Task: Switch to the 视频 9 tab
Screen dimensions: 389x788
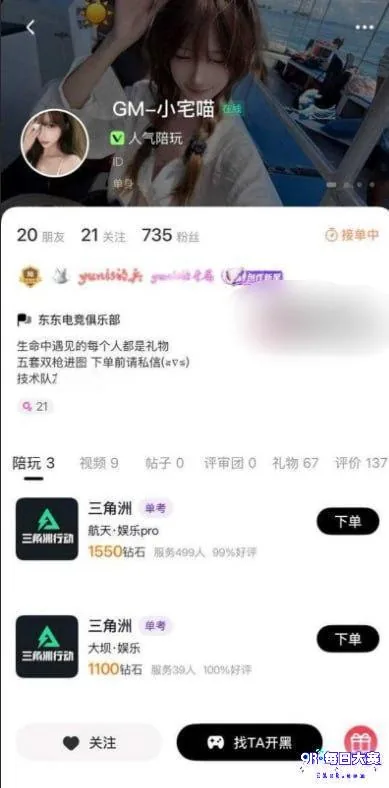Action: tap(99, 463)
